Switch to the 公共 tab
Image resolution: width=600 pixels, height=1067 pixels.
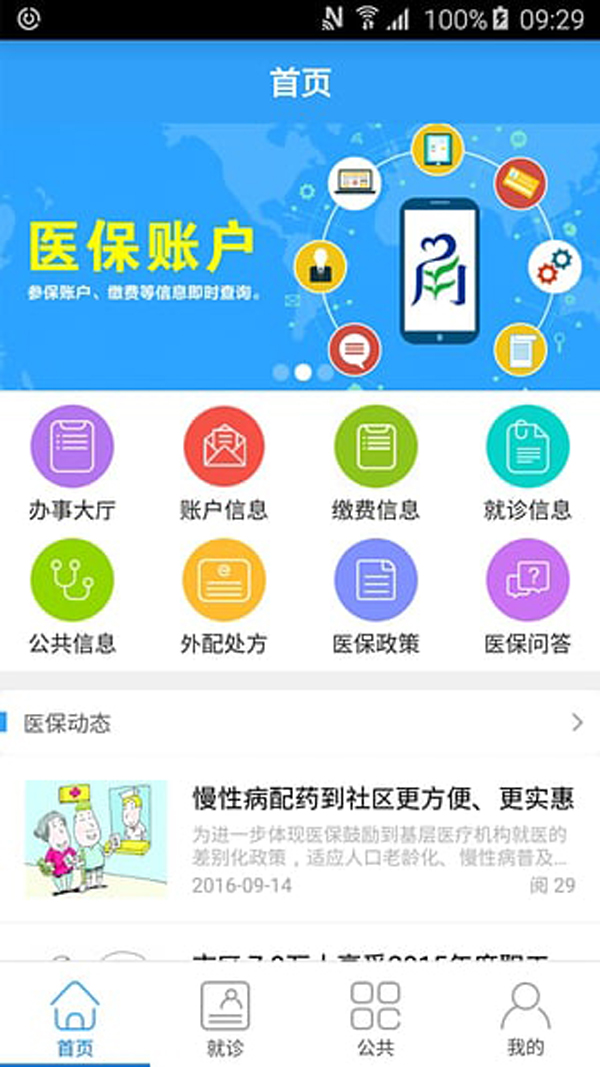375,1018
